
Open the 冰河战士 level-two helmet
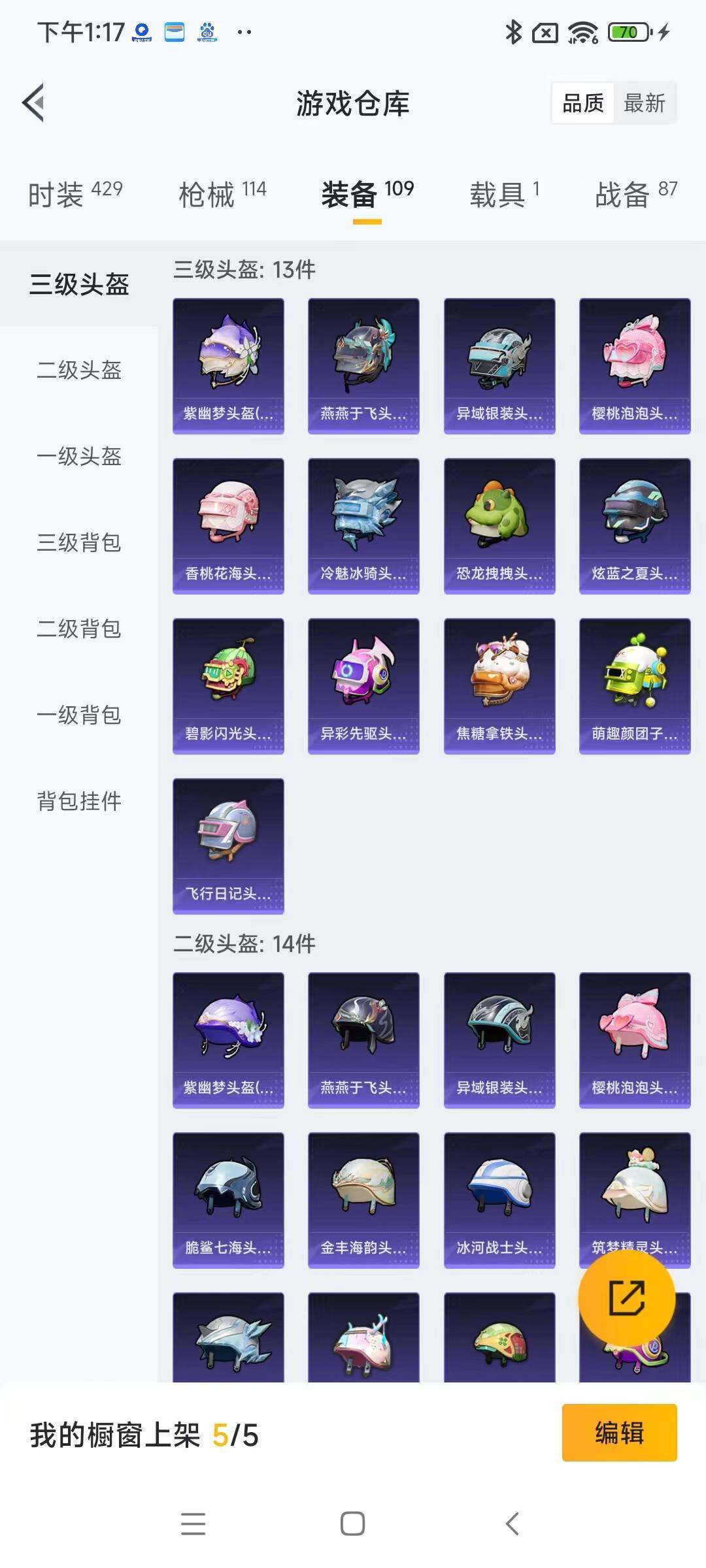[499, 1200]
